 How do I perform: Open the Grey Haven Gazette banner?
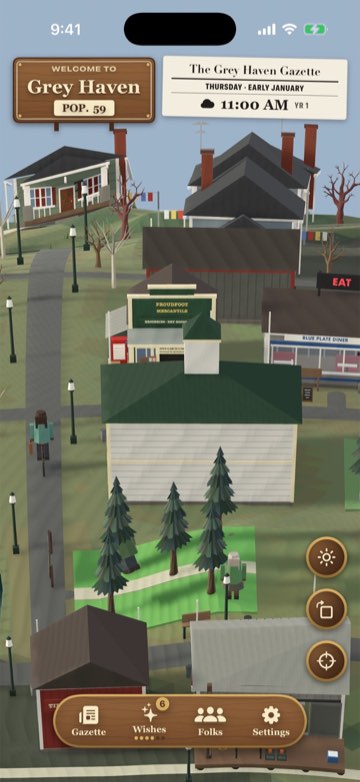pos(255,88)
